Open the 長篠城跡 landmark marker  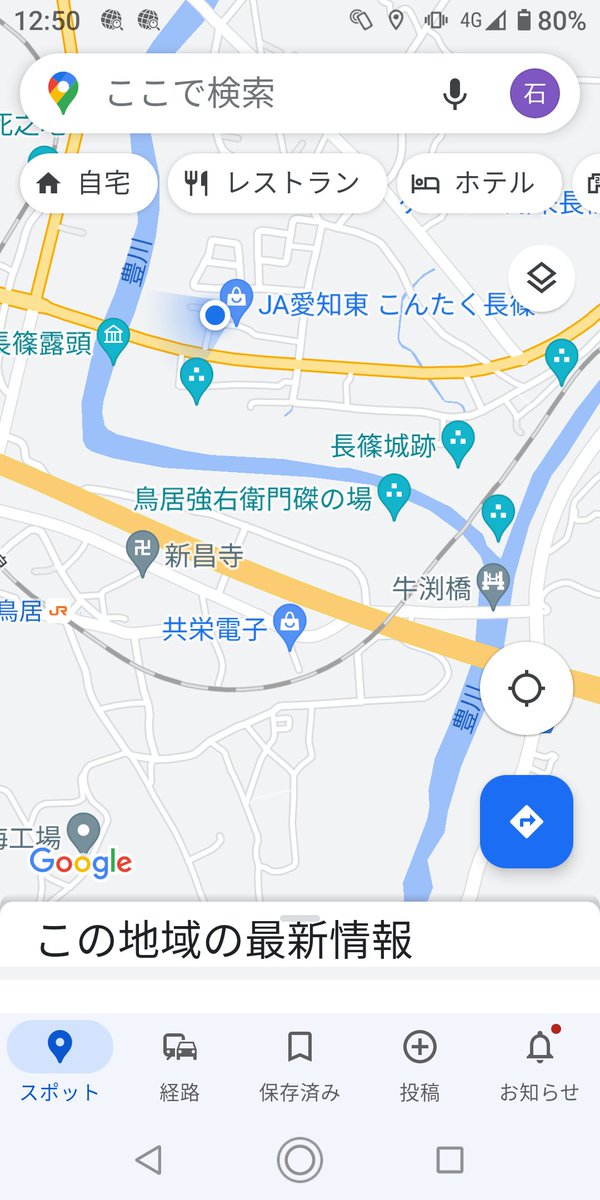point(458,440)
